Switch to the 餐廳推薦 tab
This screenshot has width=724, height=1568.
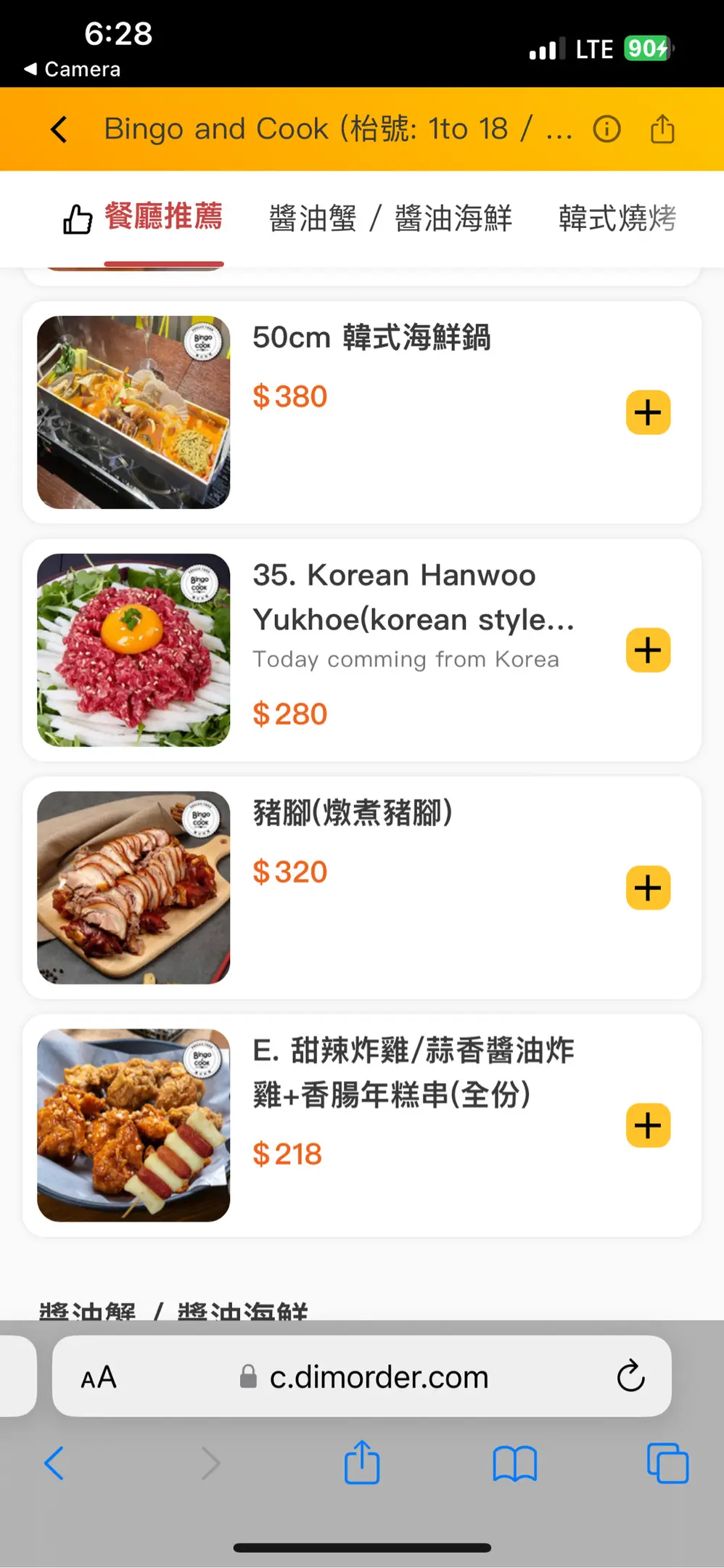pyautogui.click(x=163, y=217)
